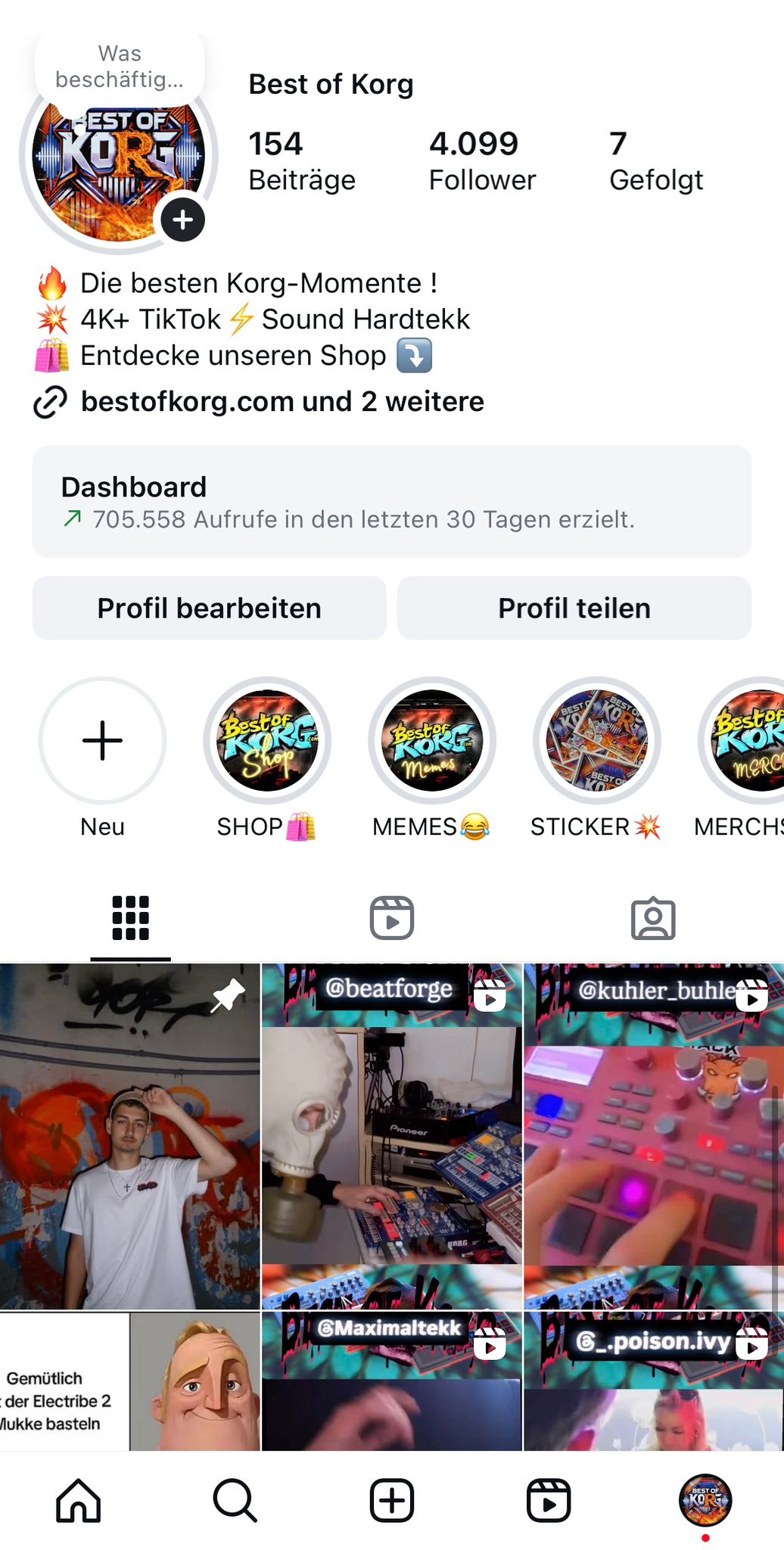
Task: Open the @kuhler_buhle reel
Action: point(654,1135)
